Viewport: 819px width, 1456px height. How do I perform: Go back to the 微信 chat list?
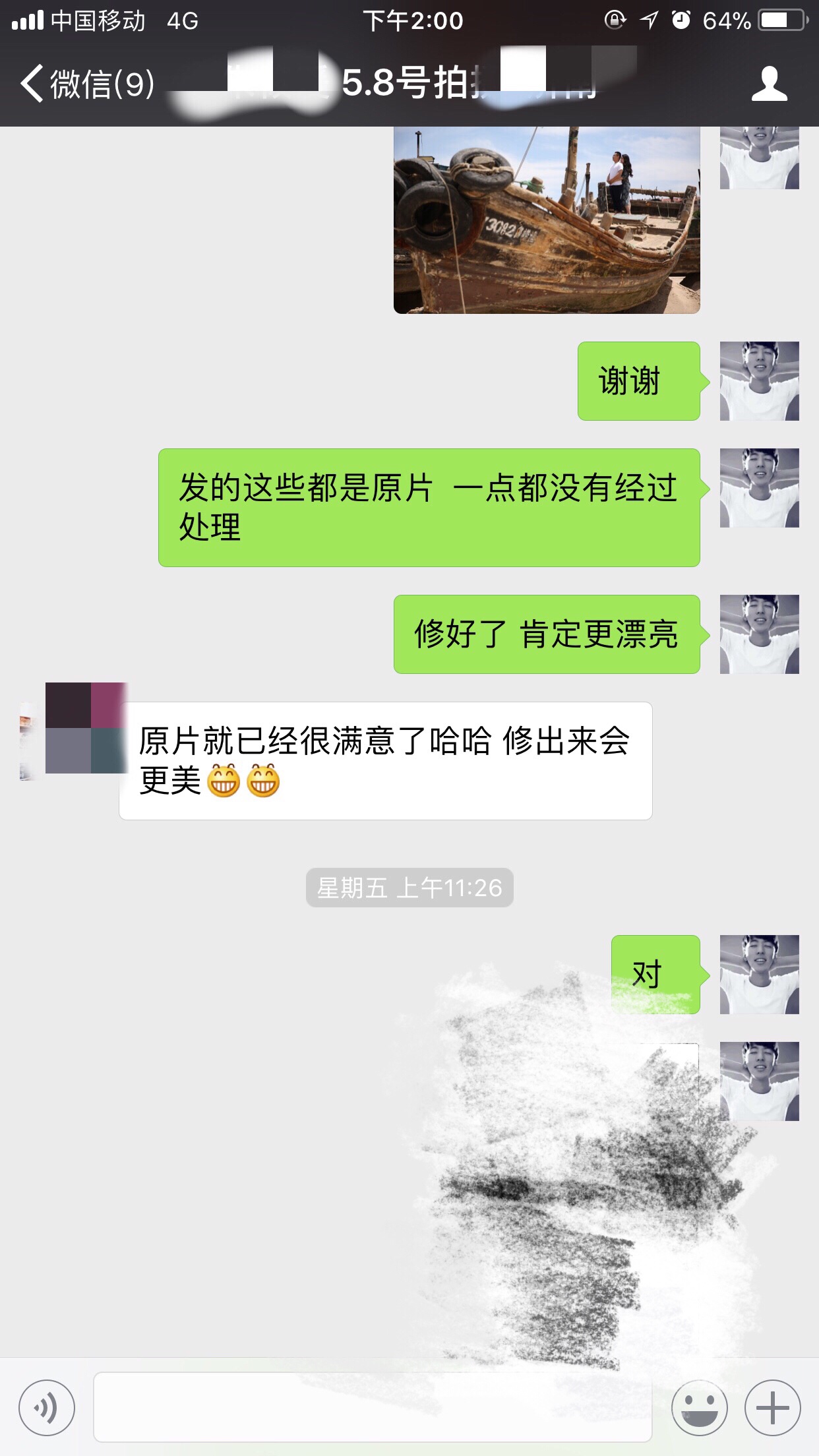point(87,84)
